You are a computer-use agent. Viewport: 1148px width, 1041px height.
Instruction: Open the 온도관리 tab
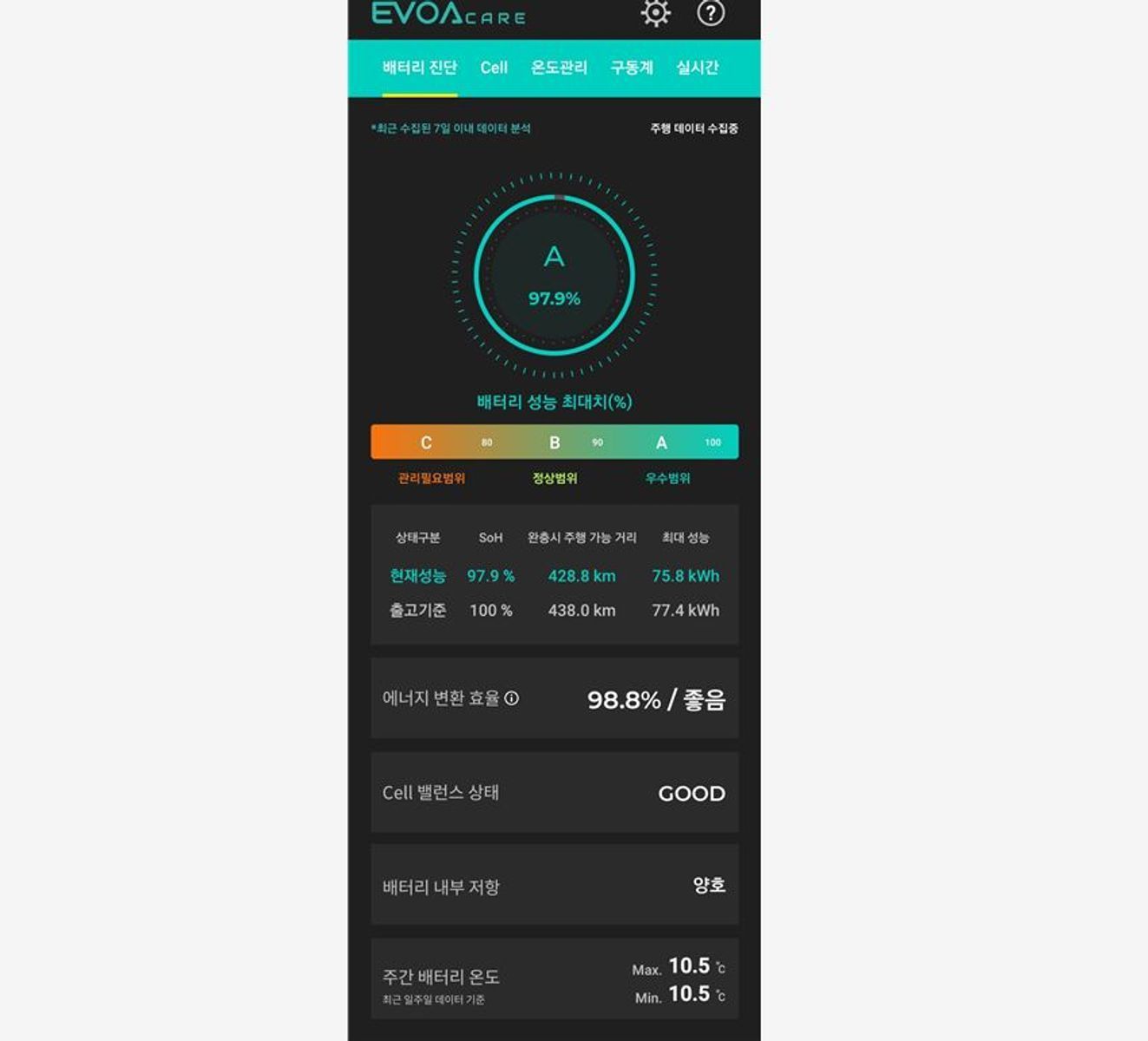coord(559,68)
